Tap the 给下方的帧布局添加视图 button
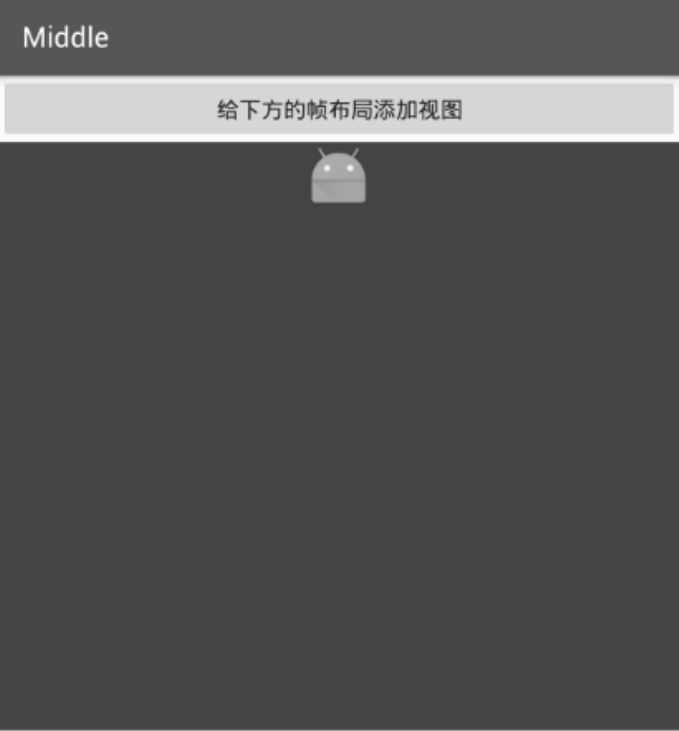 339,109
